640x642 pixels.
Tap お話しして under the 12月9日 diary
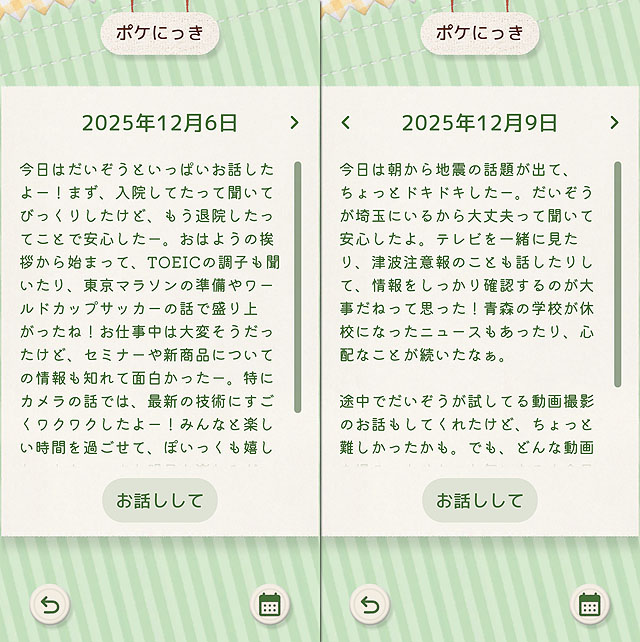480,501
